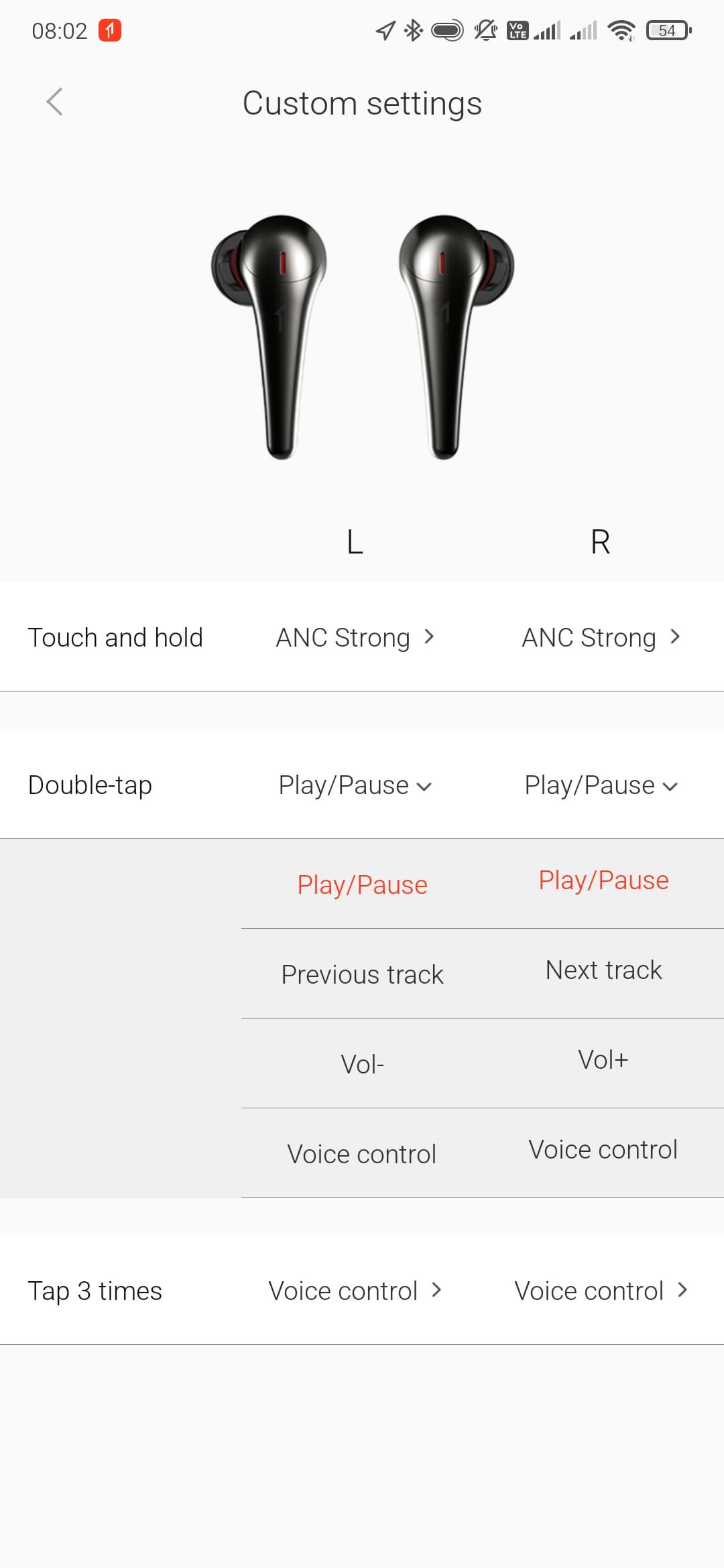The width and height of the screenshot is (724, 1568).
Task: Pick Voice control in left double-tap list
Action: pos(362,1154)
